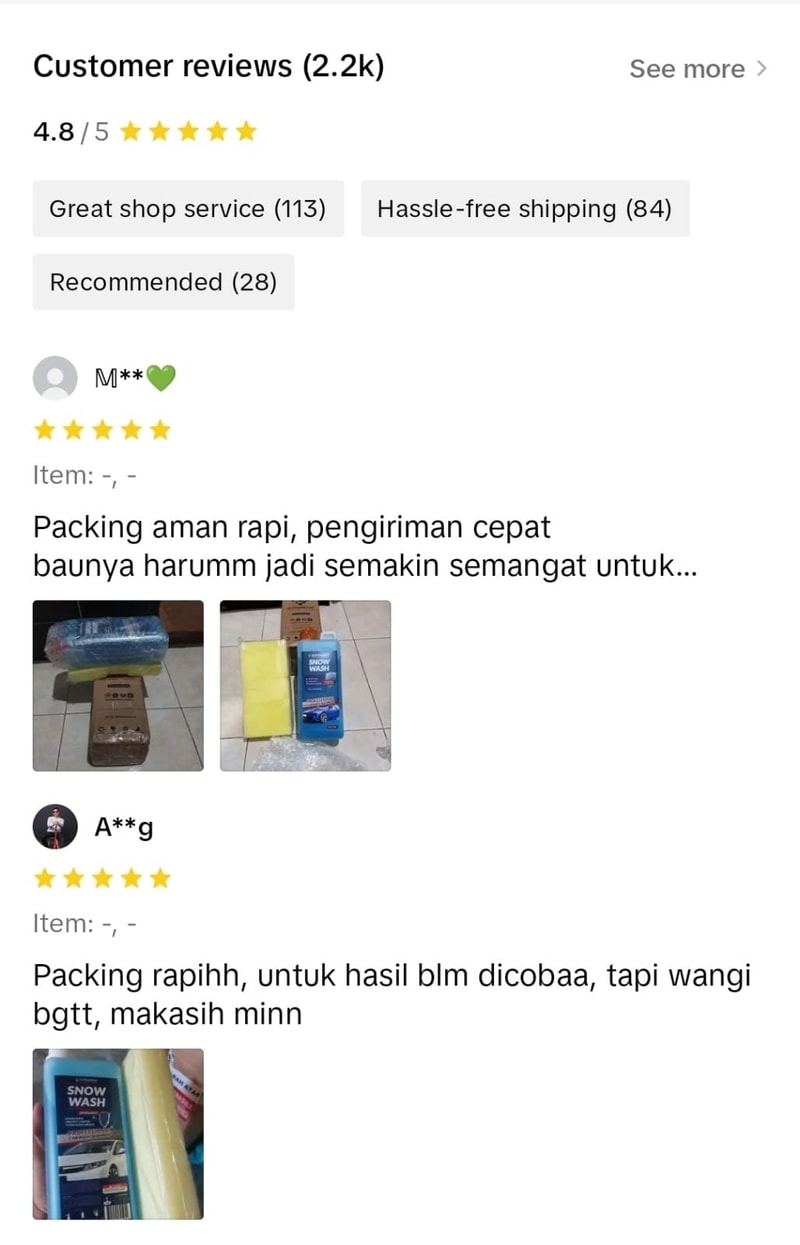View M**'s second review photo with the sponge

click(x=305, y=685)
